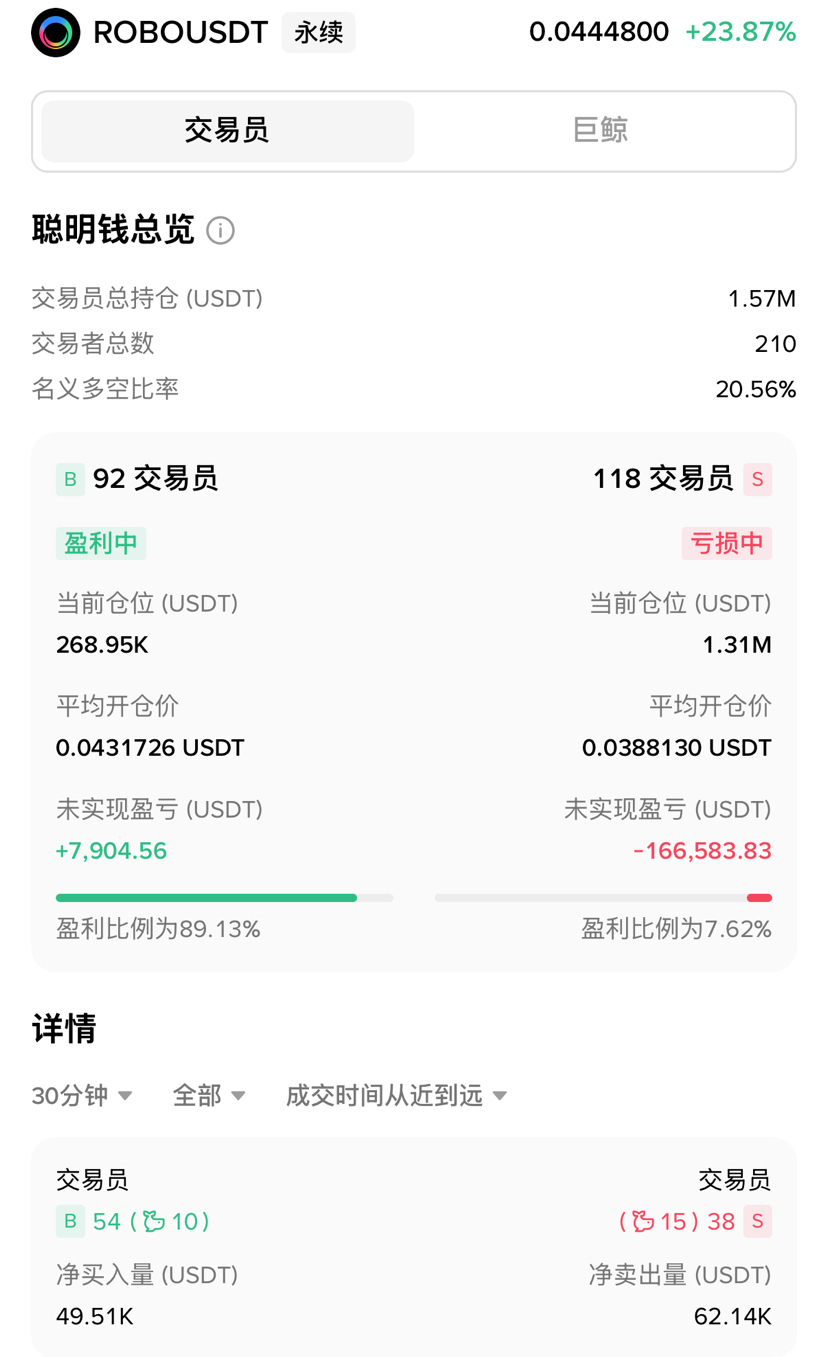Change the 成交时间从近到远 sort order
The image size is (828, 1357).
(396, 1096)
